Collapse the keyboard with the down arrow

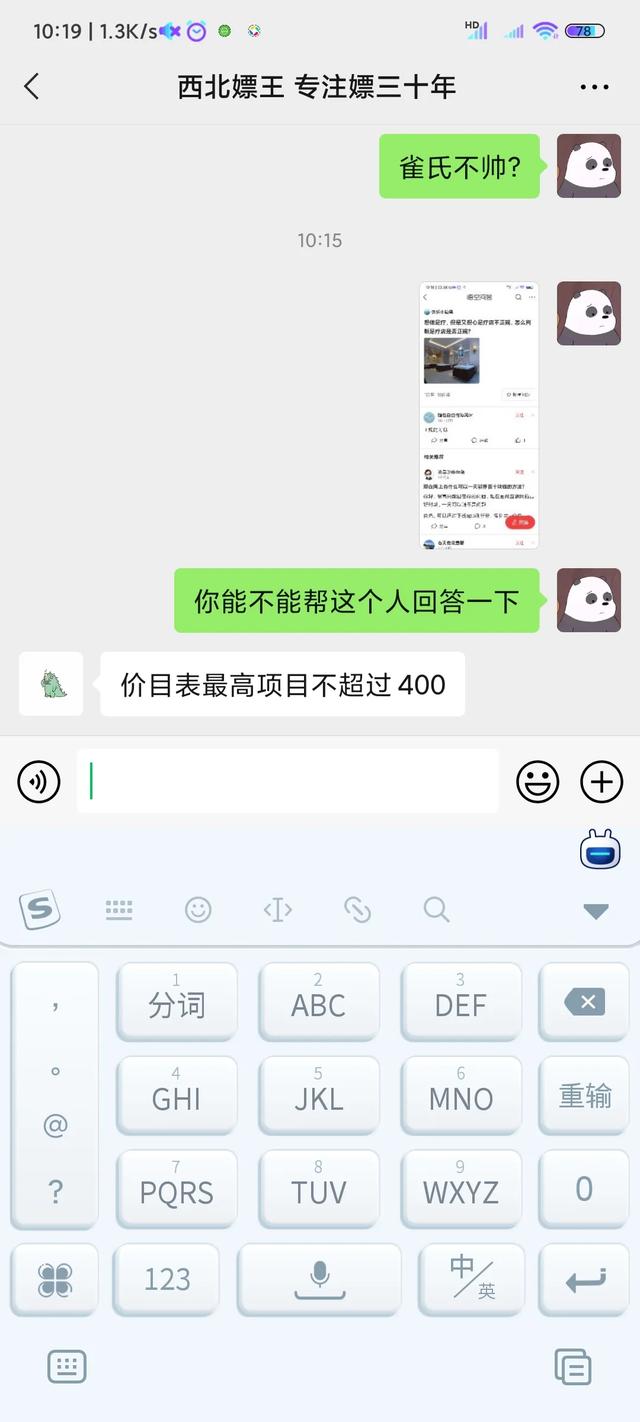pyautogui.click(x=596, y=910)
